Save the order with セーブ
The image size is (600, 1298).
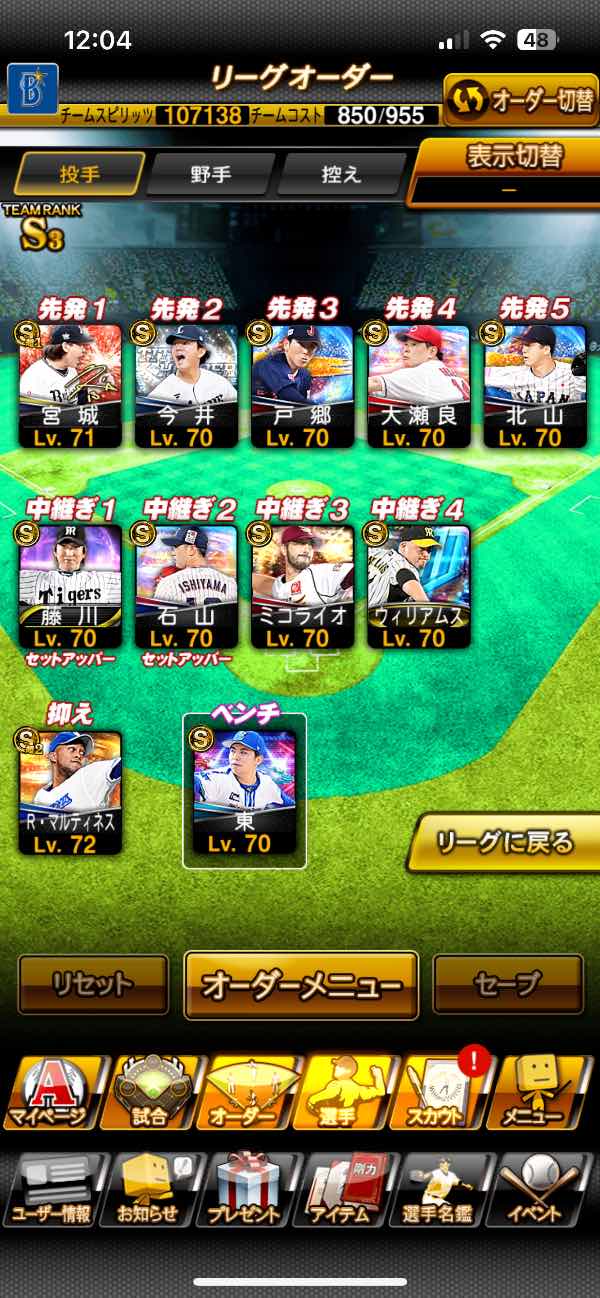pos(507,984)
